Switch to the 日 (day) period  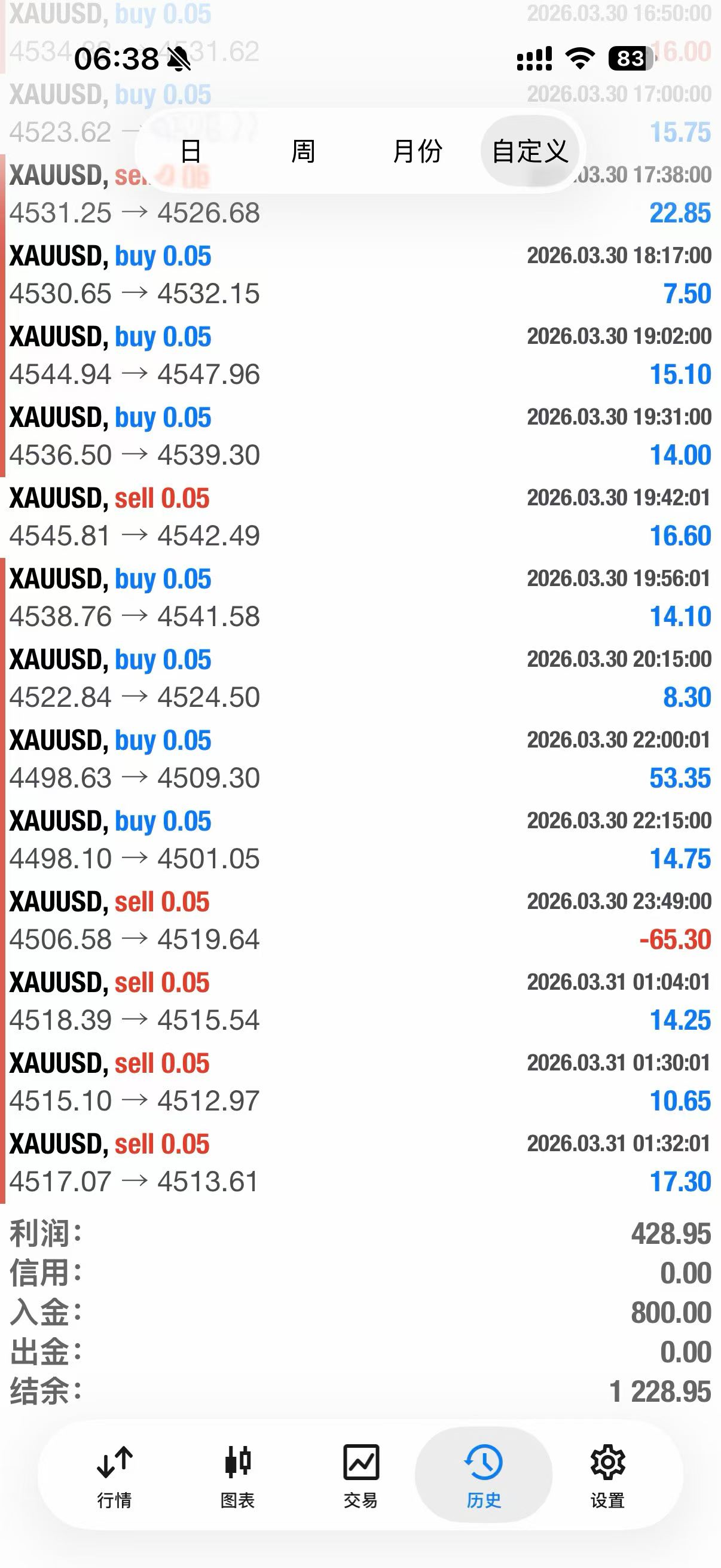point(191,151)
